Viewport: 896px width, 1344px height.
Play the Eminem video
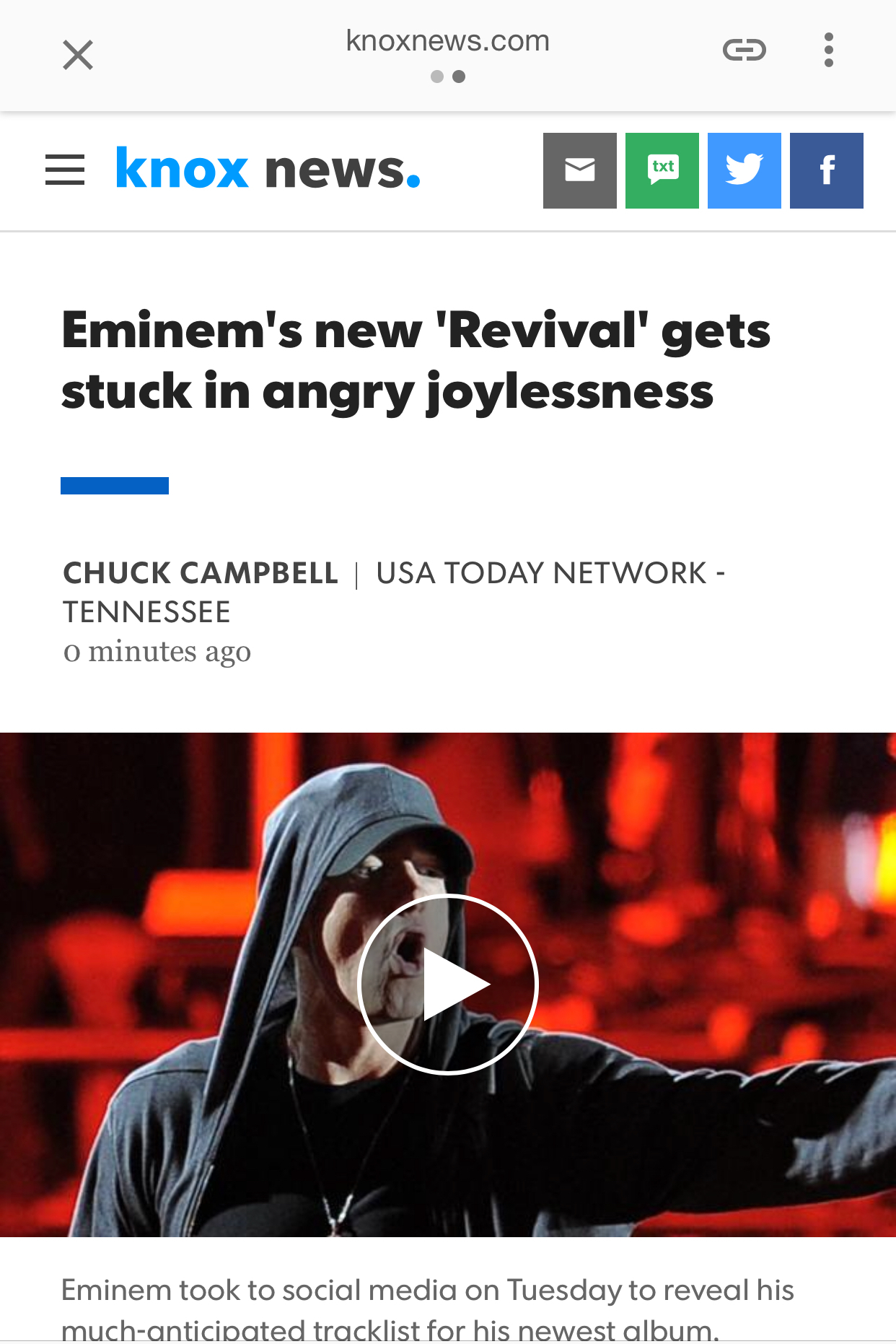(x=448, y=984)
